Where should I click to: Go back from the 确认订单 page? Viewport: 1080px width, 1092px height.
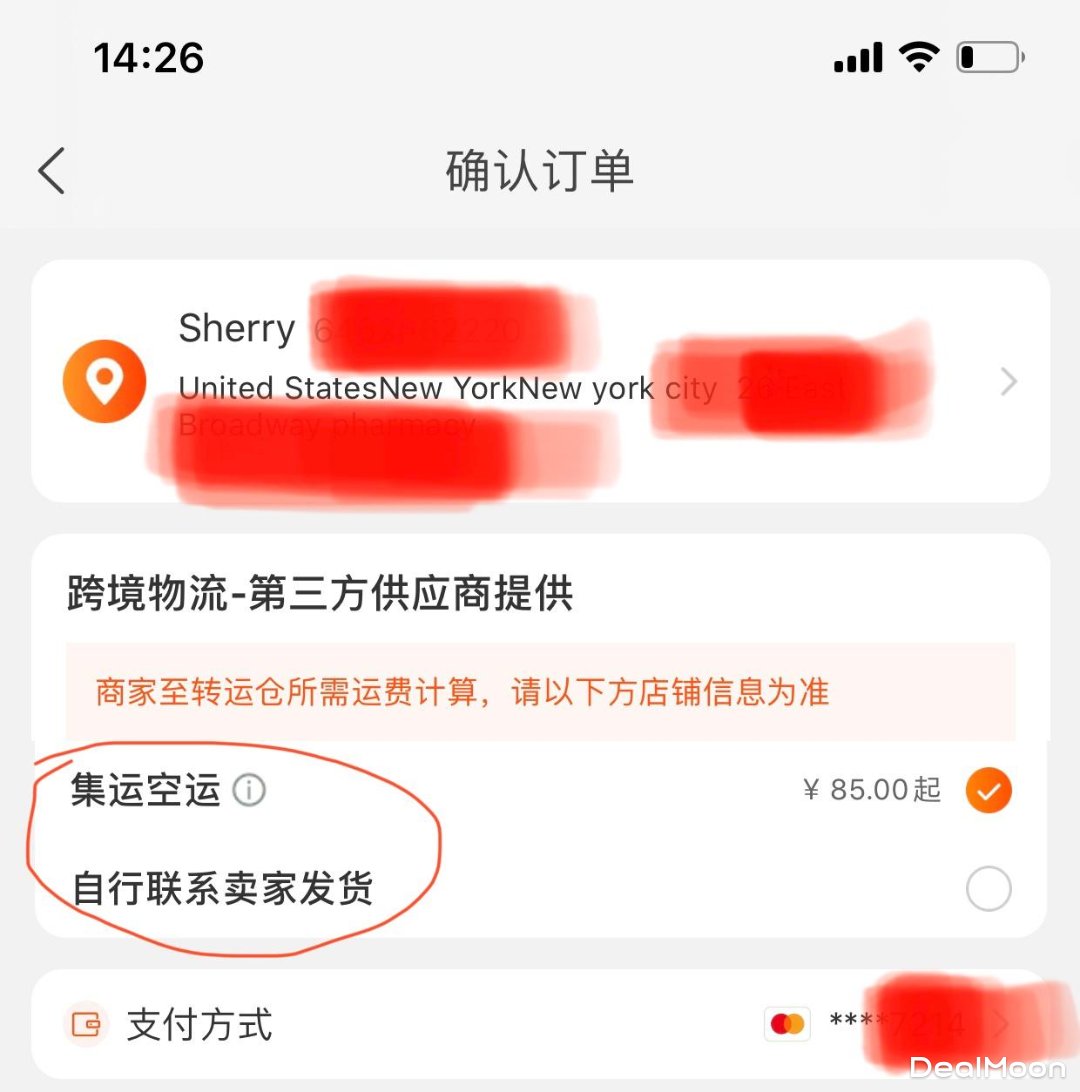coord(52,171)
